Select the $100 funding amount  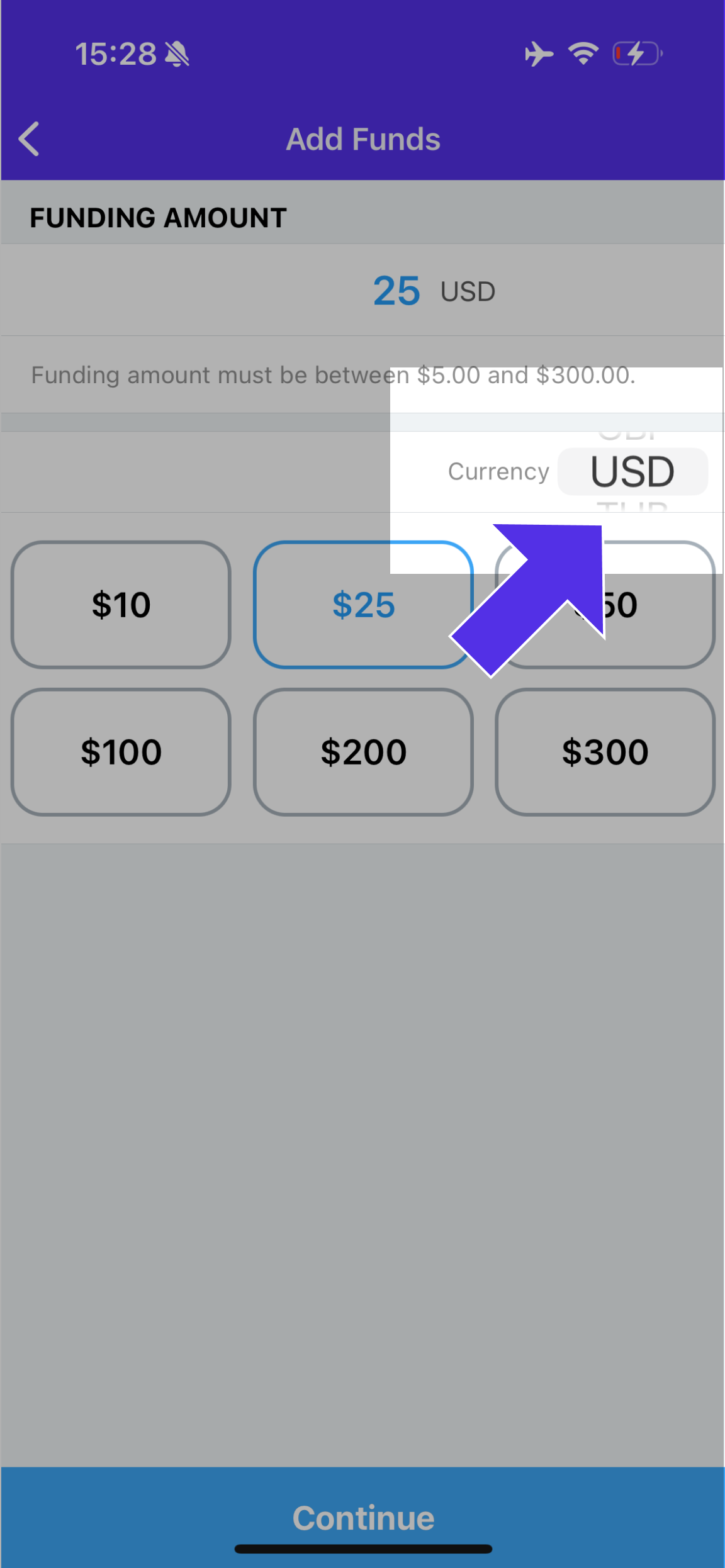pos(122,751)
